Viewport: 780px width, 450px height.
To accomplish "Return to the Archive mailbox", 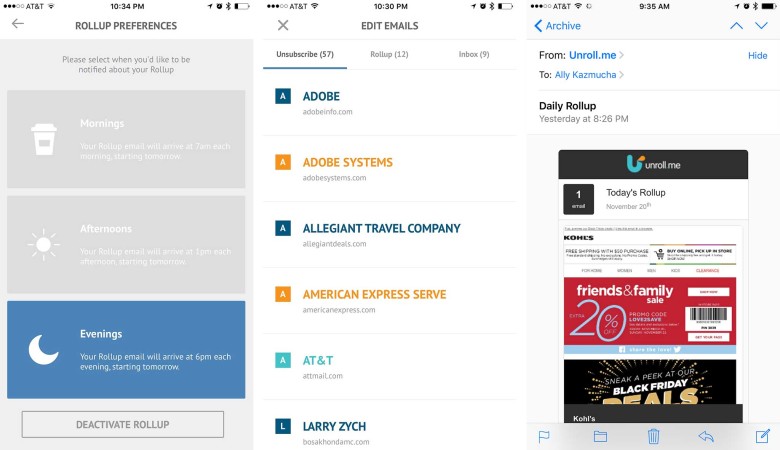I will [558, 26].
